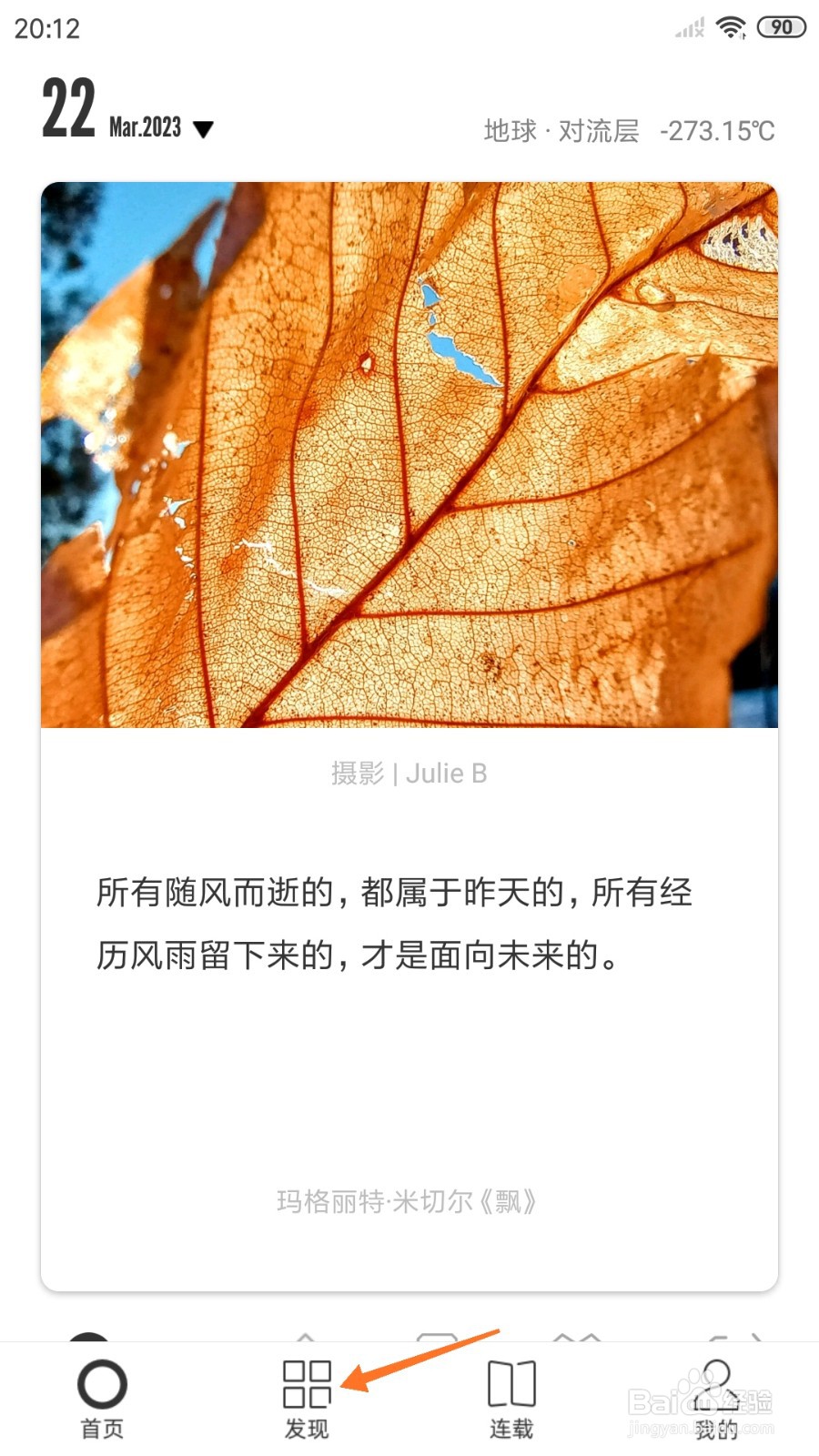The height and width of the screenshot is (1456, 819).
Task: Tap the photographer credit 摄影 | Julie B
Action: pyautogui.click(x=408, y=773)
